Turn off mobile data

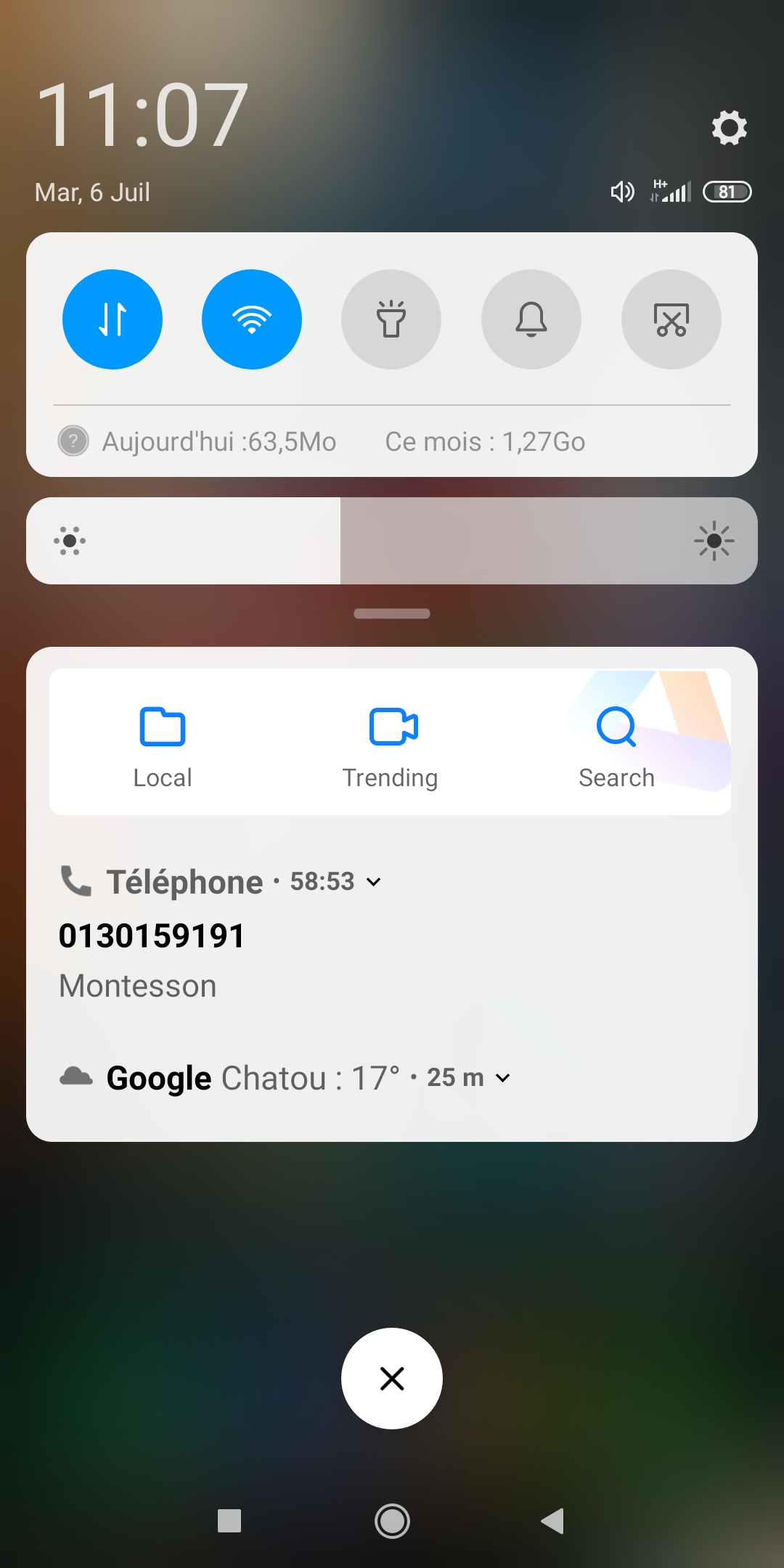pyautogui.click(x=113, y=319)
